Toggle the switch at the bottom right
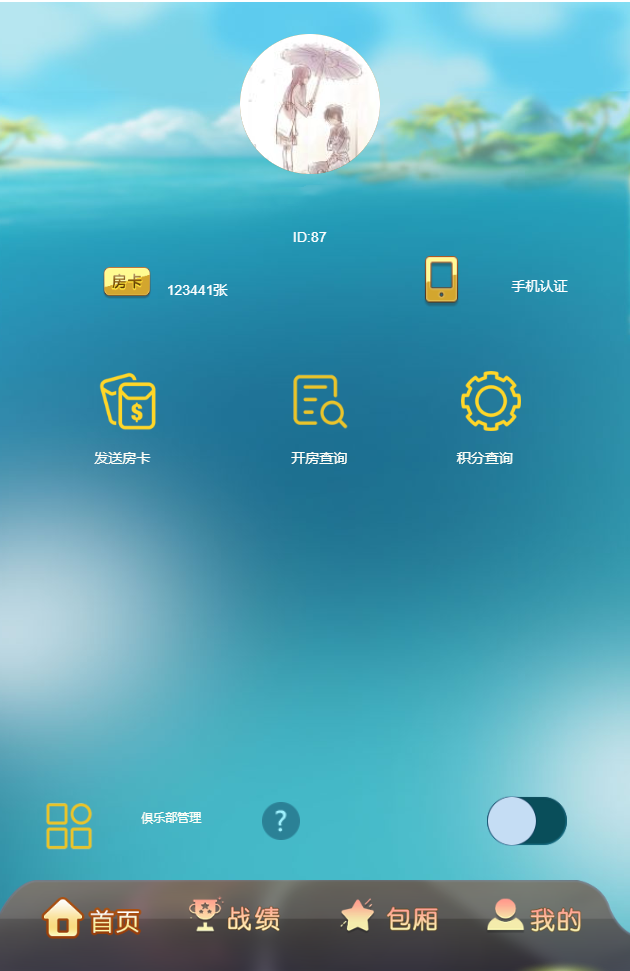Image resolution: width=630 pixels, height=971 pixels. (x=527, y=821)
